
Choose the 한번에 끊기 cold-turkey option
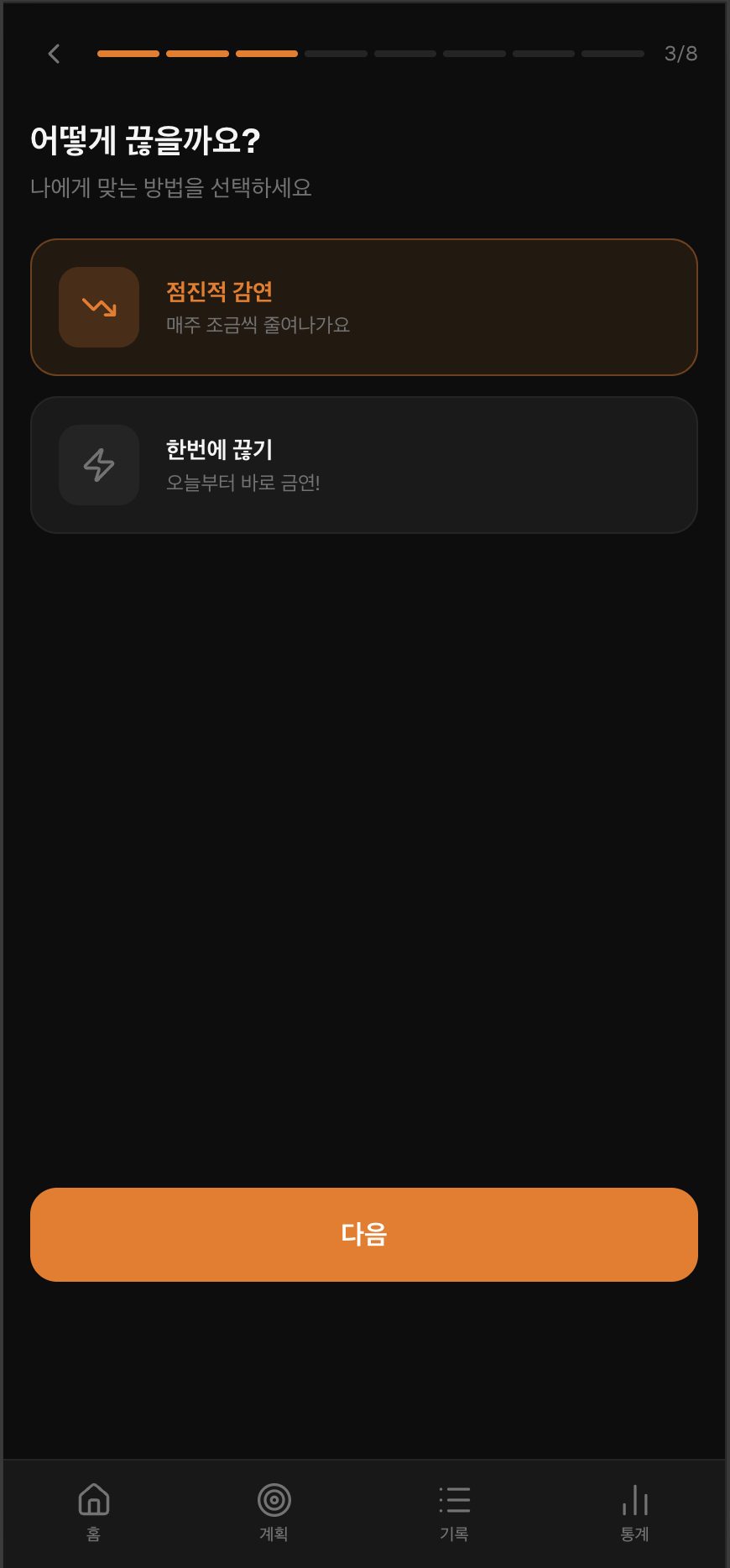[x=364, y=465]
